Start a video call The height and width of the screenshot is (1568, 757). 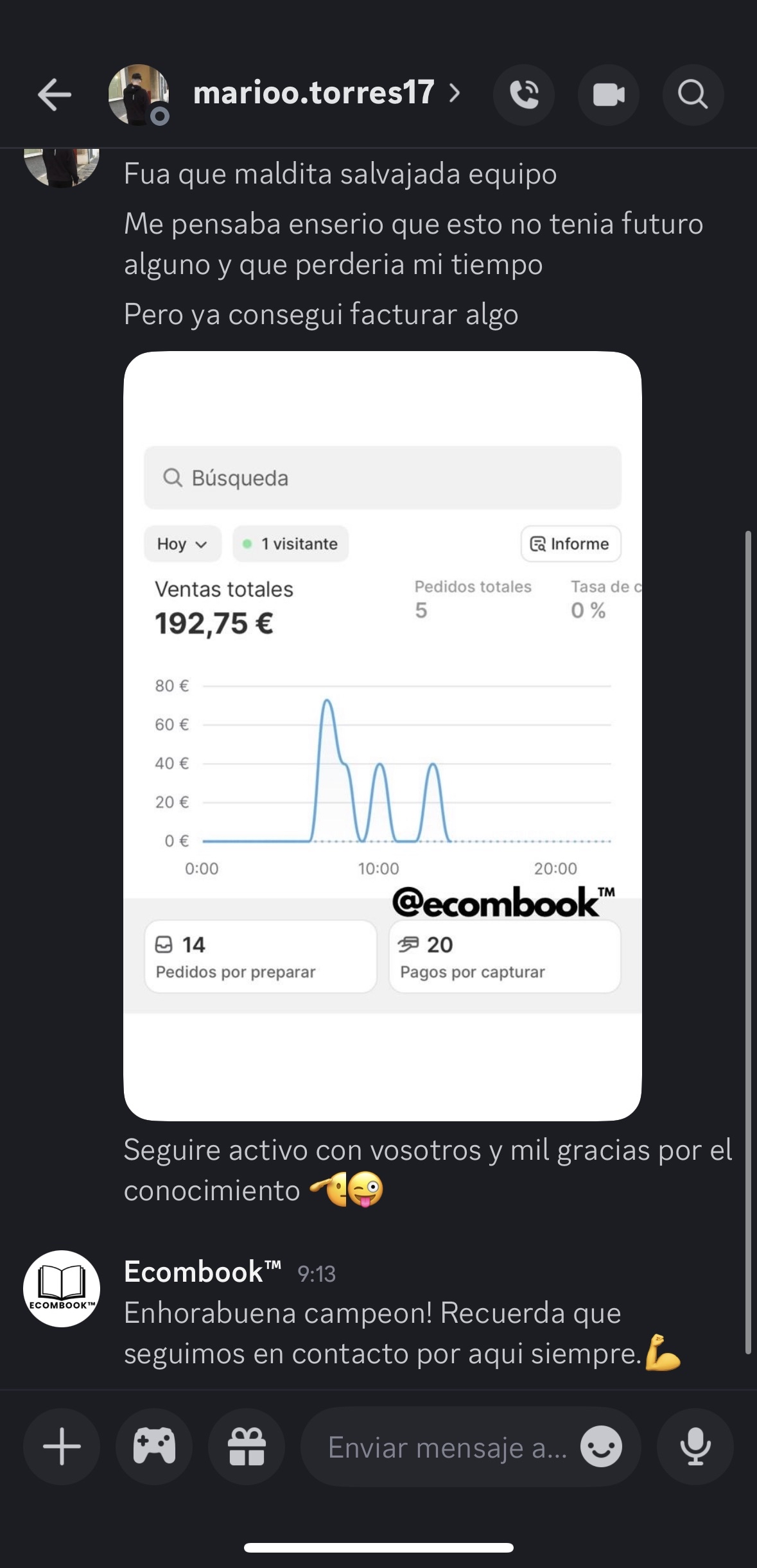coord(608,95)
